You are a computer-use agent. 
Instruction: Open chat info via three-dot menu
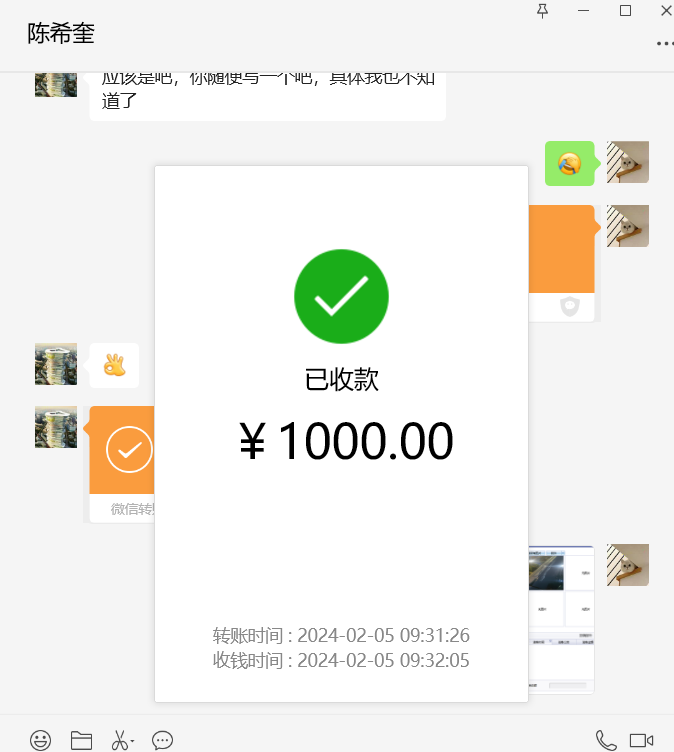[664, 44]
